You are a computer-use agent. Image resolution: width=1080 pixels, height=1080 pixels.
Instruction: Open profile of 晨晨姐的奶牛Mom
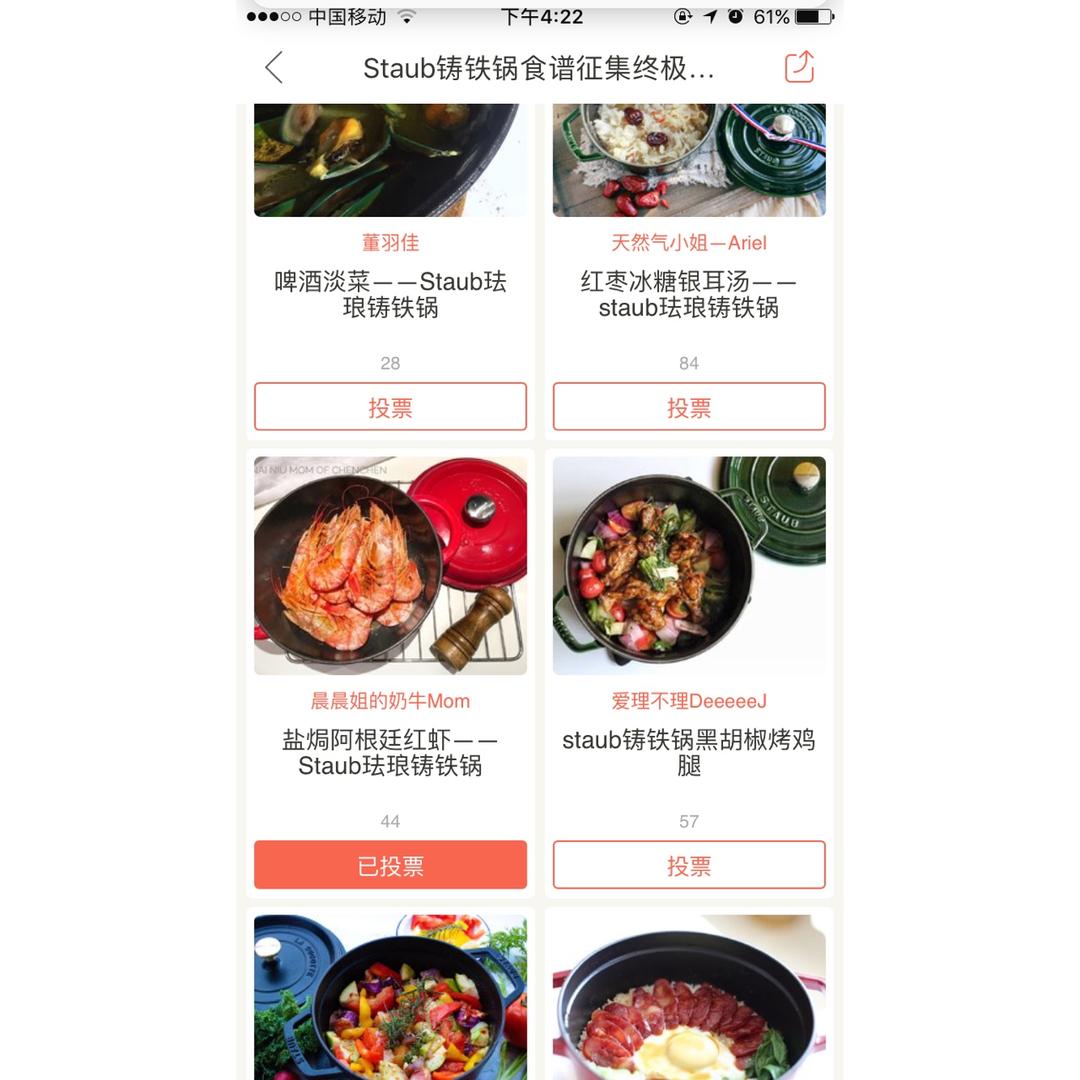point(390,701)
